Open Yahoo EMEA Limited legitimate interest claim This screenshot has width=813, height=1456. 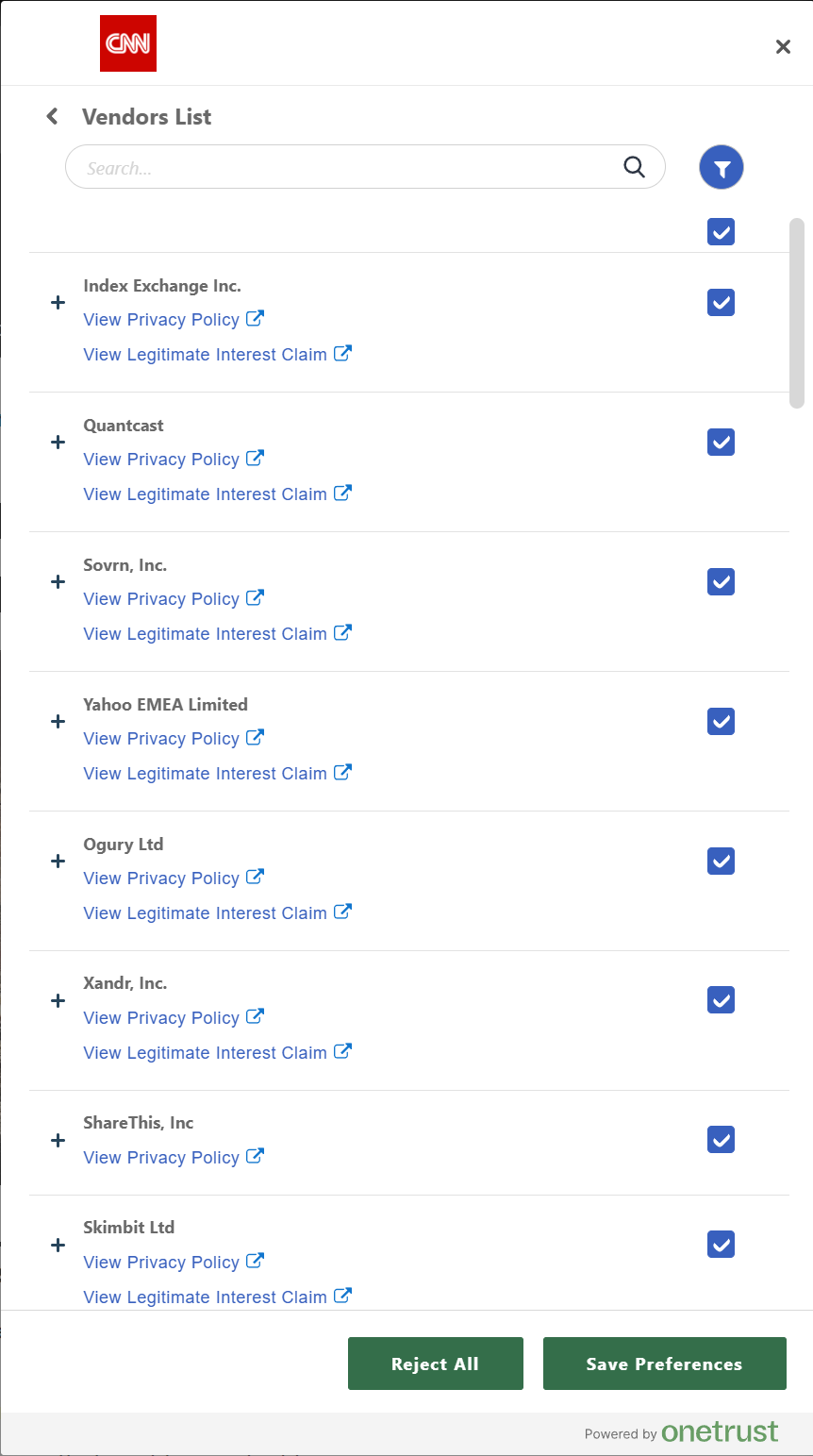217,773
